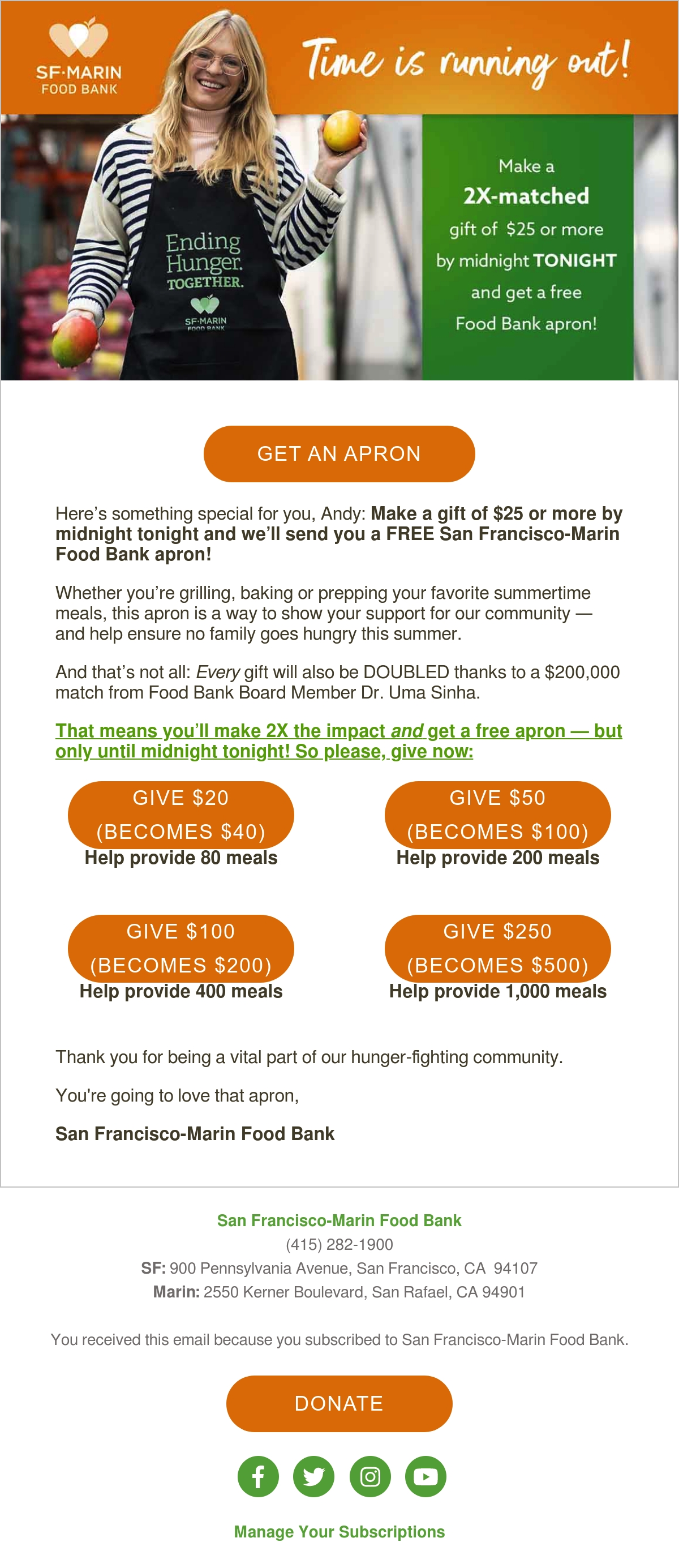Image resolution: width=679 pixels, height=1568 pixels.
Task: Tap the San Francisco-Marin Food Bank footer link
Action: pyautogui.click(x=339, y=1220)
